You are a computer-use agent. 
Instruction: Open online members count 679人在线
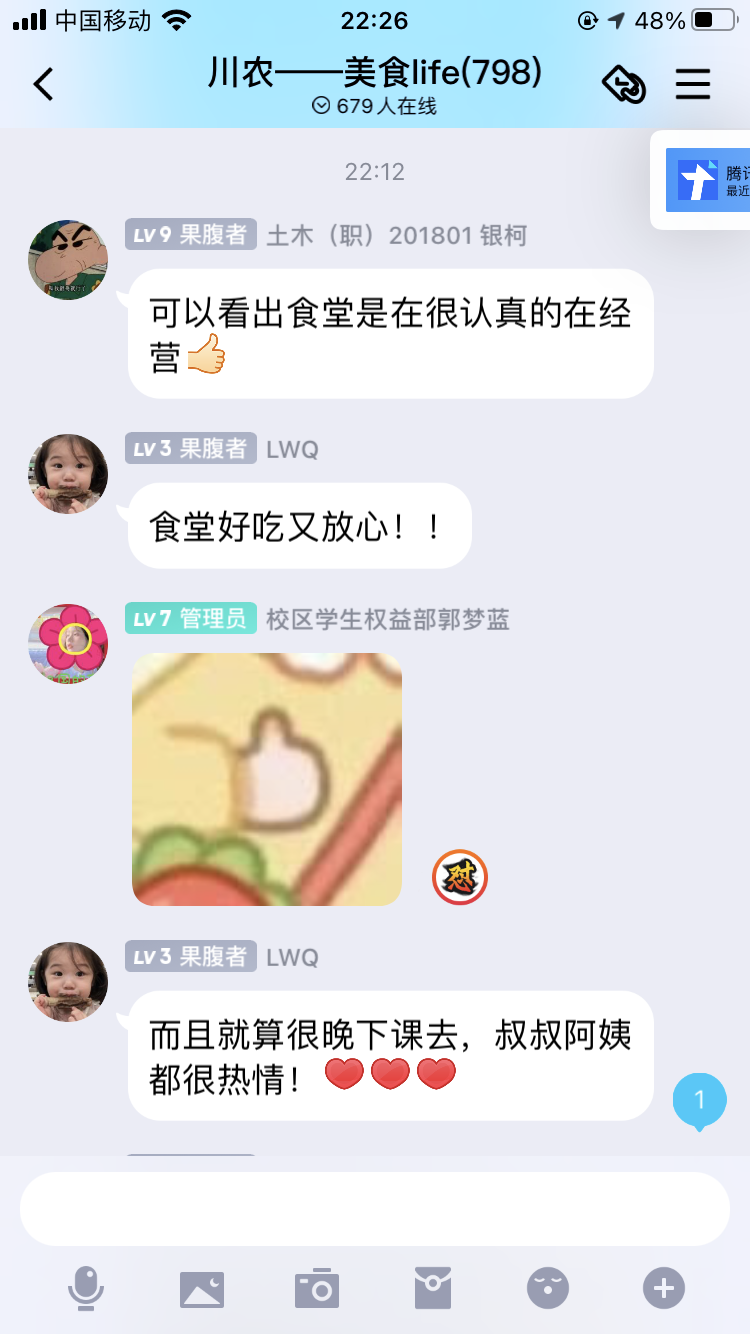[x=375, y=106]
